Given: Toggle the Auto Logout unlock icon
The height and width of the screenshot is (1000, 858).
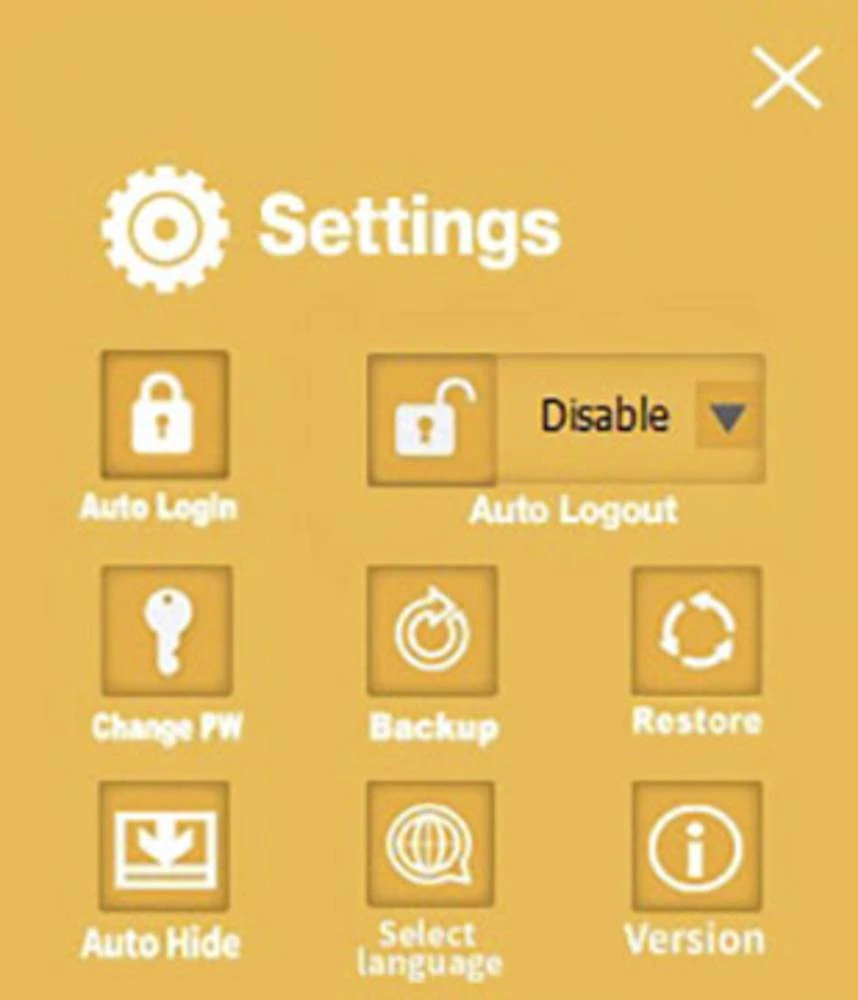Looking at the screenshot, I should point(431,420).
